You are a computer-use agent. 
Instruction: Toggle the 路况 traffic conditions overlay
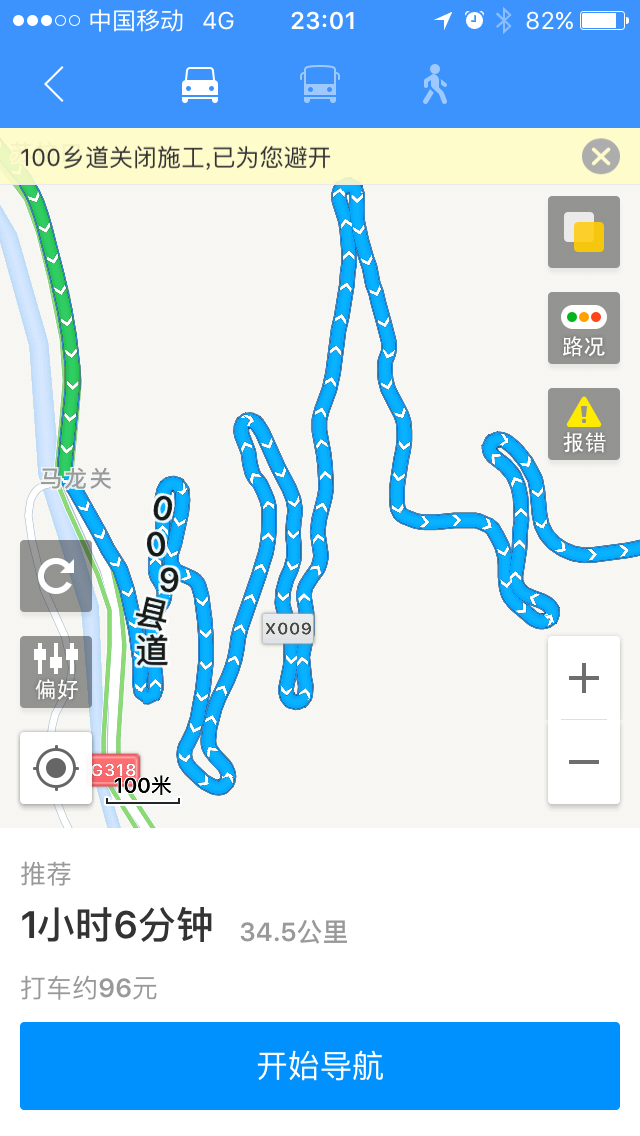pyautogui.click(x=584, y=328)
